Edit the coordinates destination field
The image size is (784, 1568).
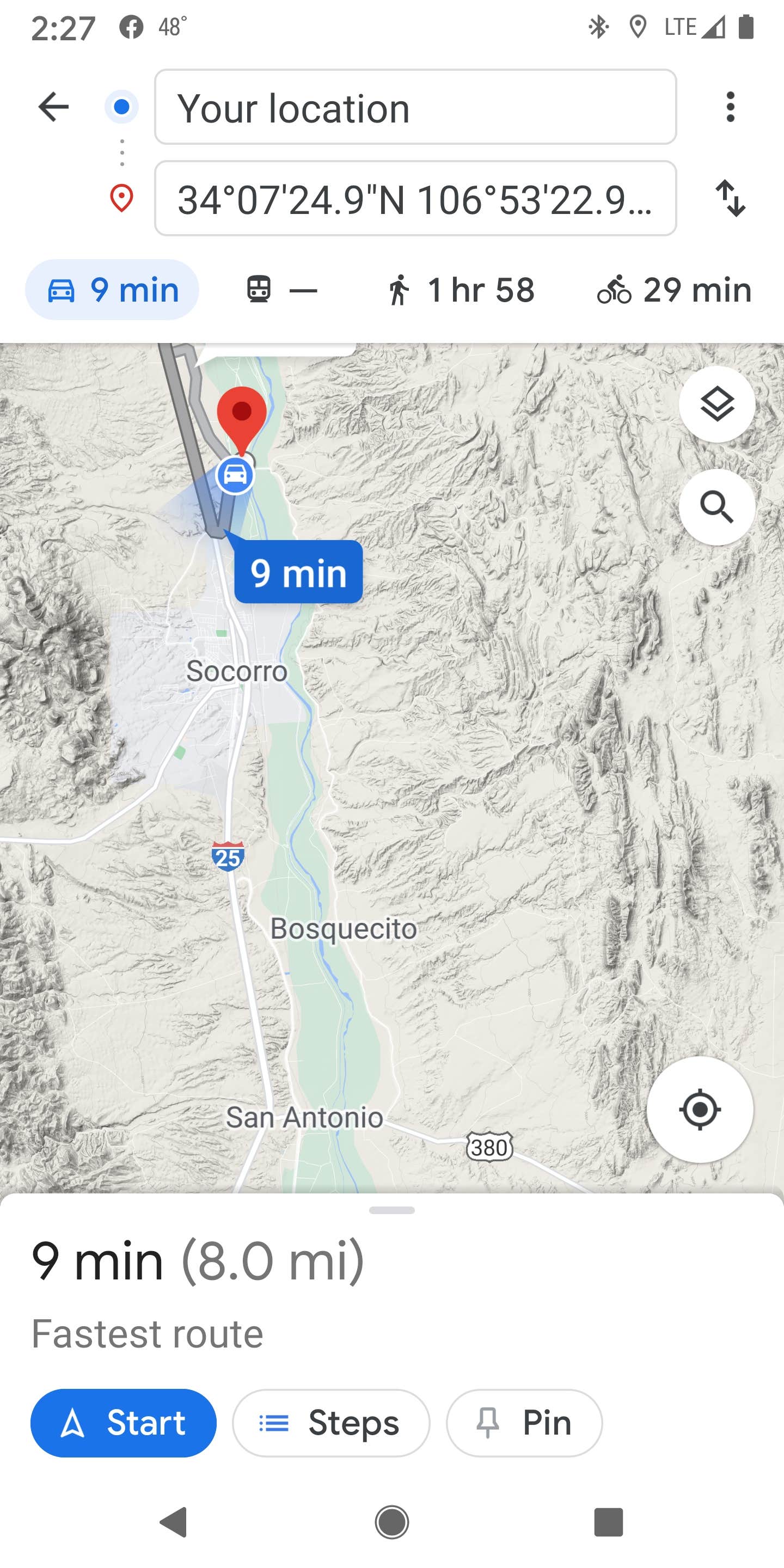point(415,198)
